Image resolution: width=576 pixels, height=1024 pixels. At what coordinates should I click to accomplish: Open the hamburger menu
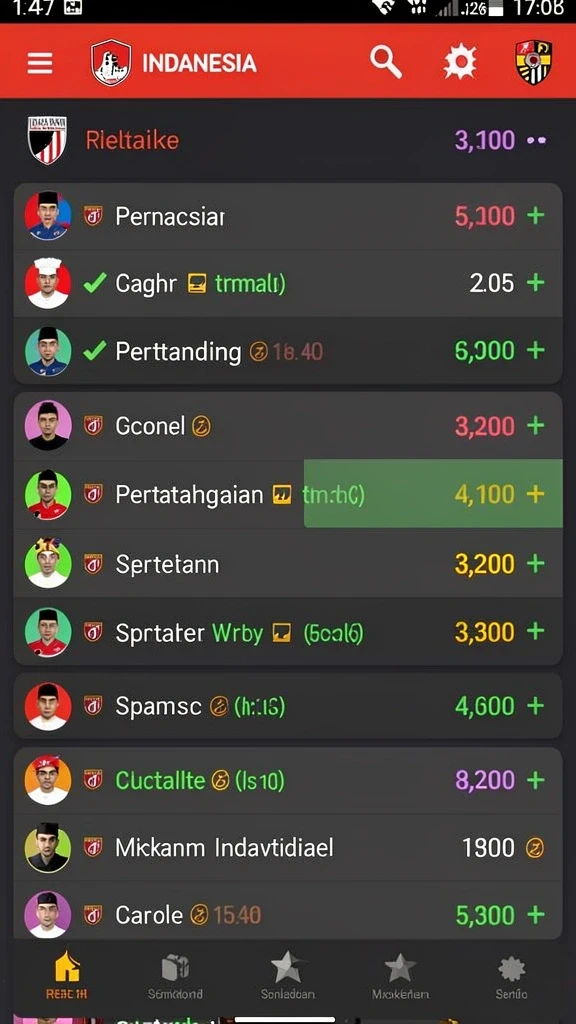click(40, 63)
